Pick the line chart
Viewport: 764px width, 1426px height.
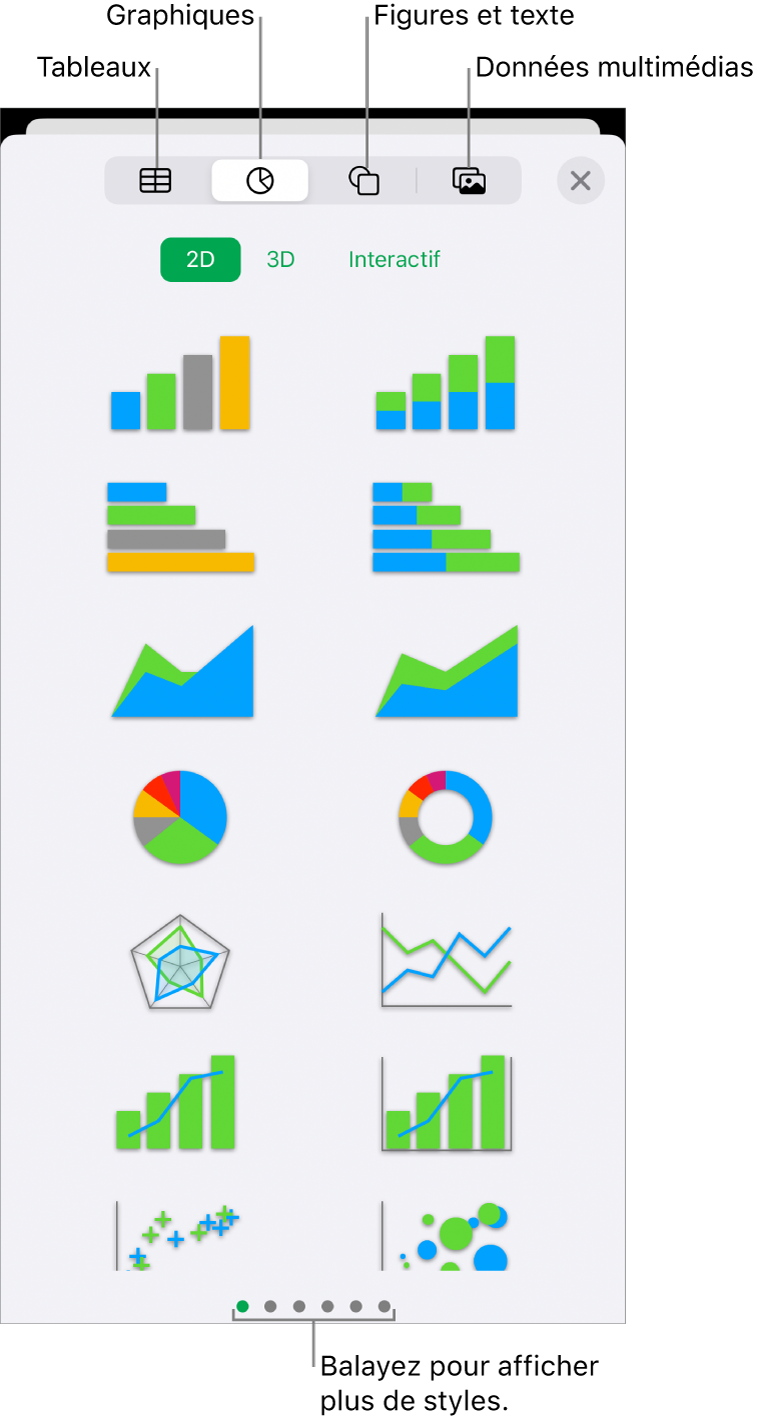point(446,960)
